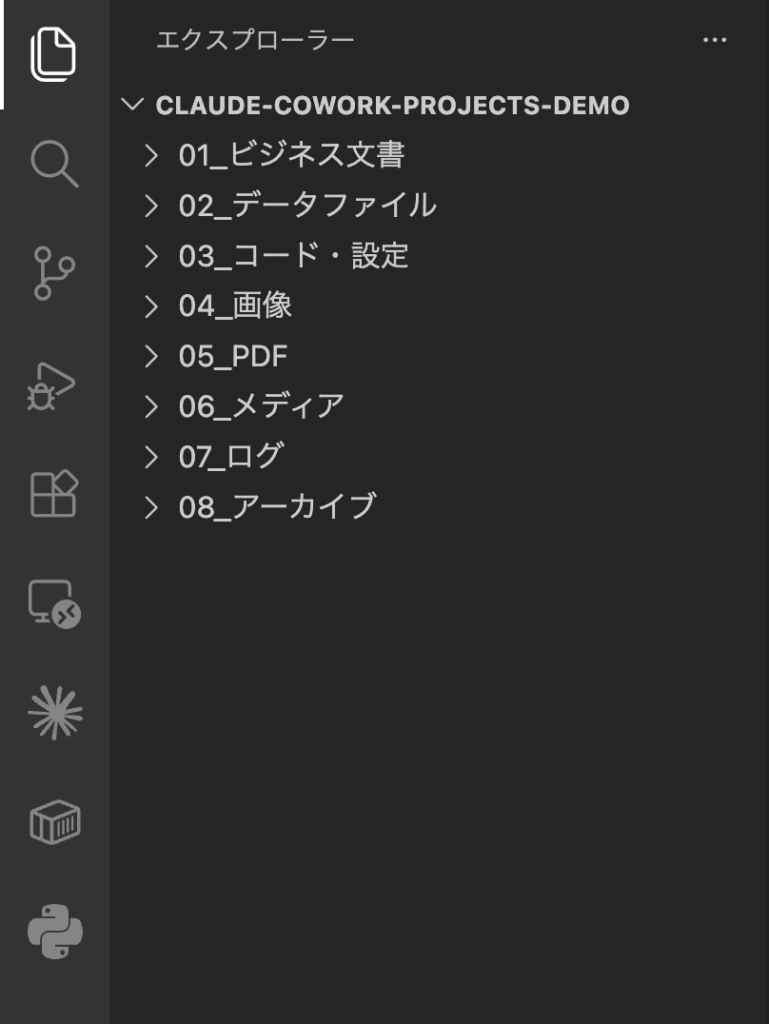Open the Docker container extension view
The image size is (769, 1024).
click(55, 823)
